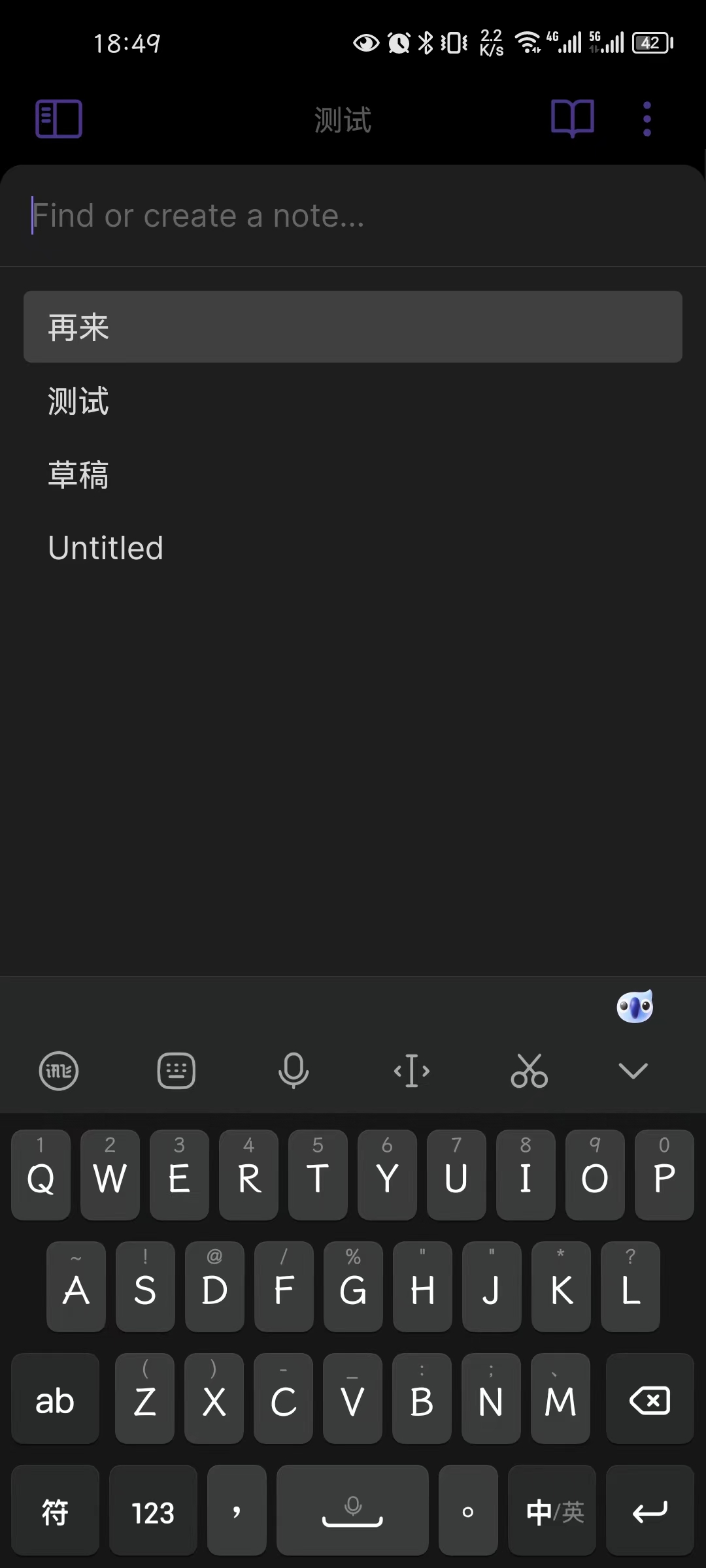Tap the iFlytek keyboard logo
The height and width of the screenshot is (1568, 706).
point(58,1071)
